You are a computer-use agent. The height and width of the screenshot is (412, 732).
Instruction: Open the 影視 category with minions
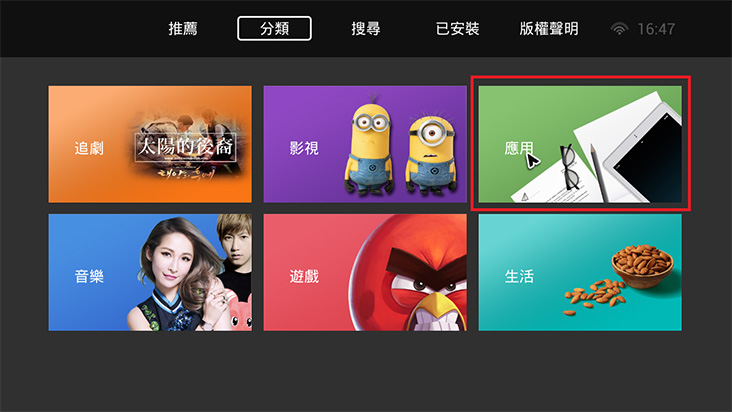365,144
